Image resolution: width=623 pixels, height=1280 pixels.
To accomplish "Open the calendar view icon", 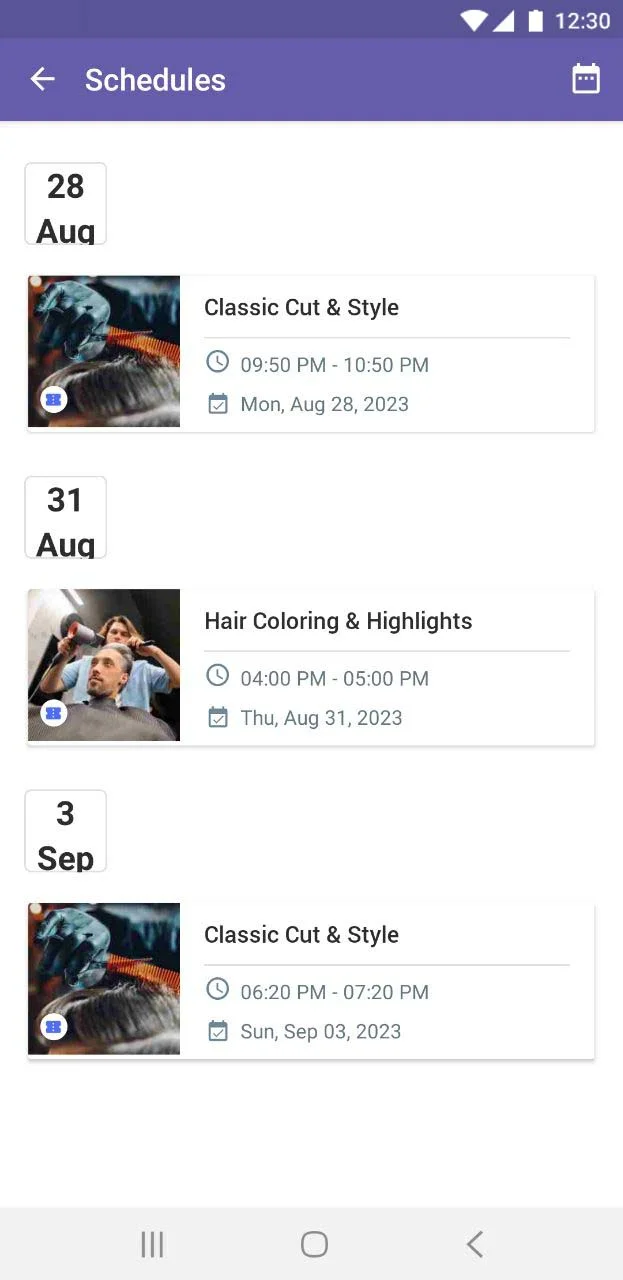I will (x=586, y=80).
